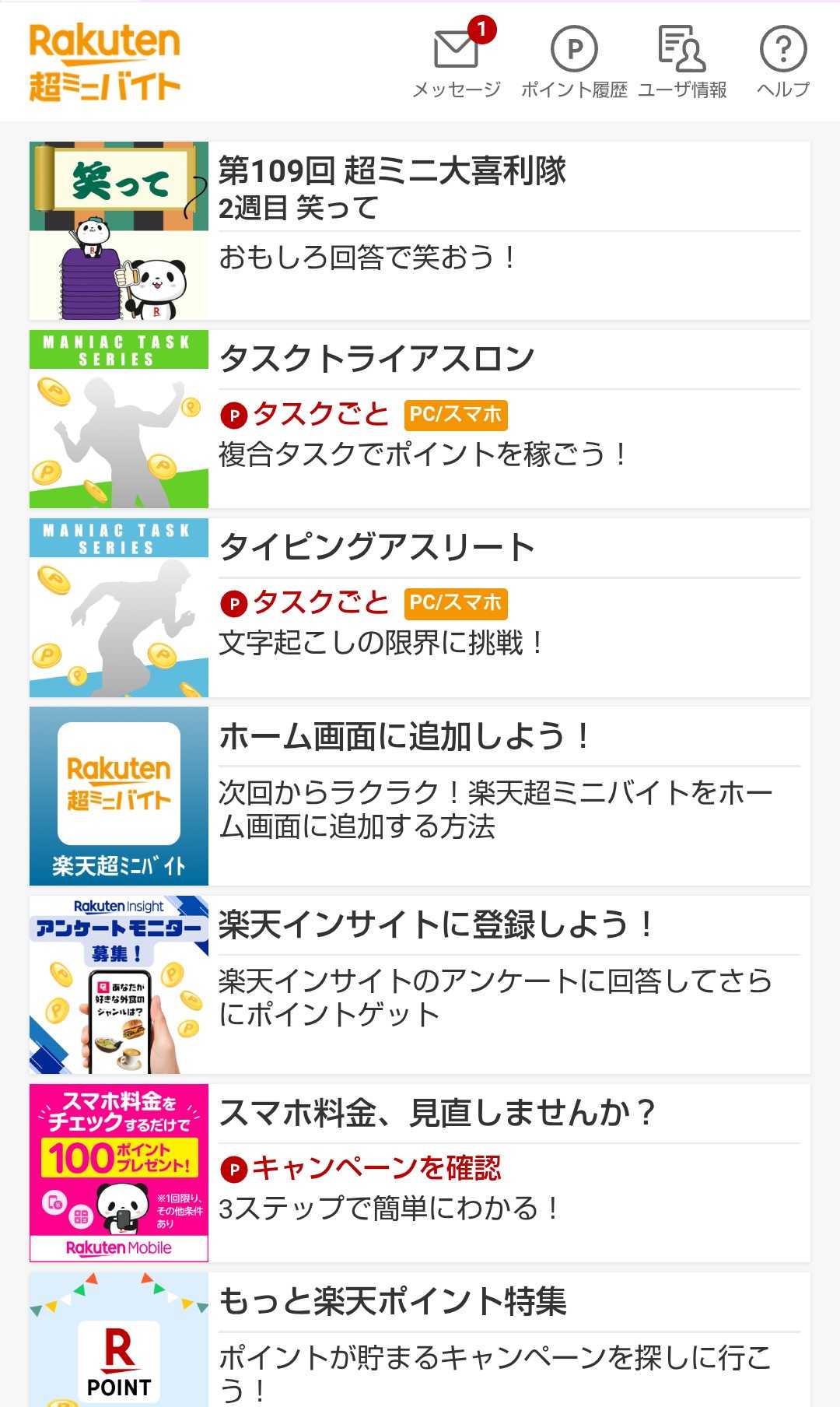Tap the ホーム画面に追加しよう card
Screen dimensions: 840x1407
420,795
